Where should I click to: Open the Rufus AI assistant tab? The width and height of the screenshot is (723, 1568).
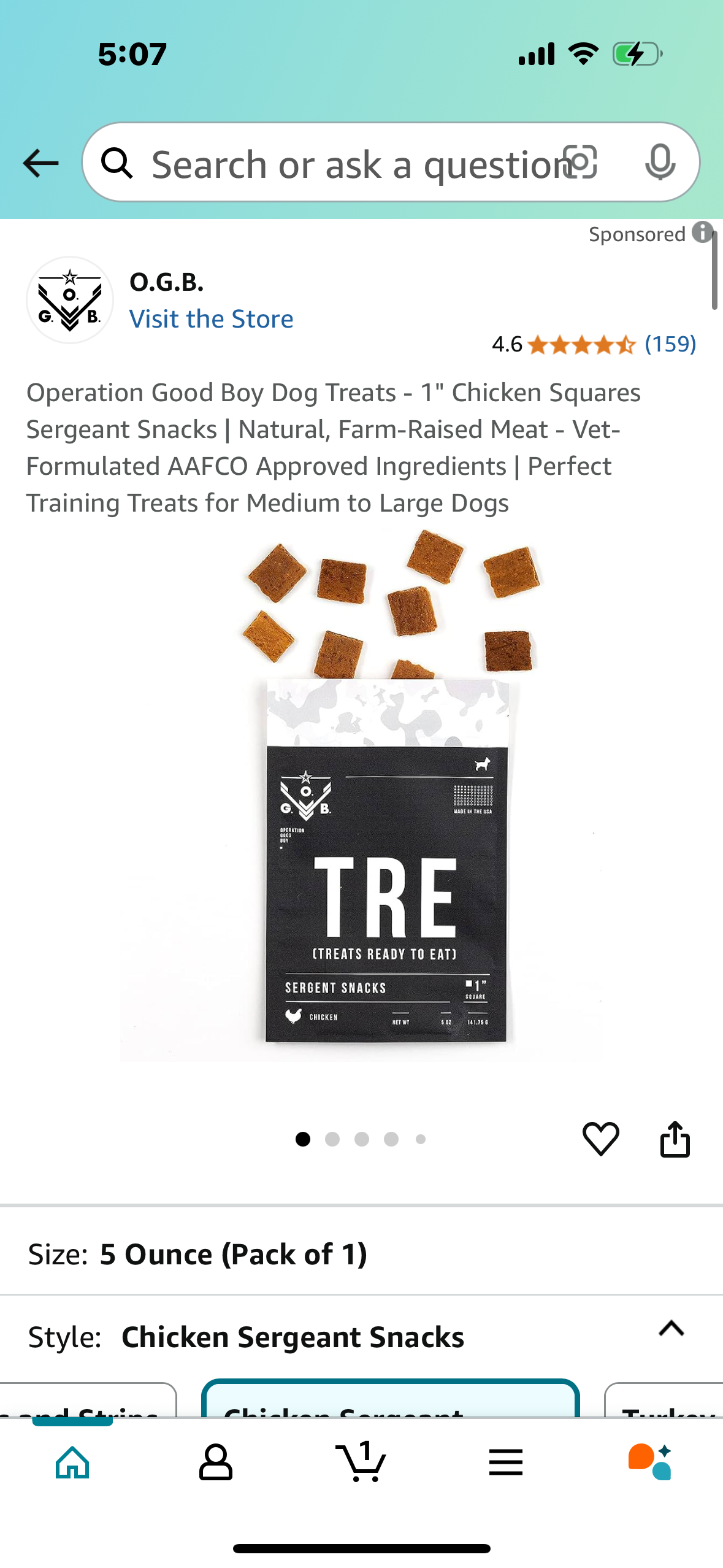point(650,1462)
